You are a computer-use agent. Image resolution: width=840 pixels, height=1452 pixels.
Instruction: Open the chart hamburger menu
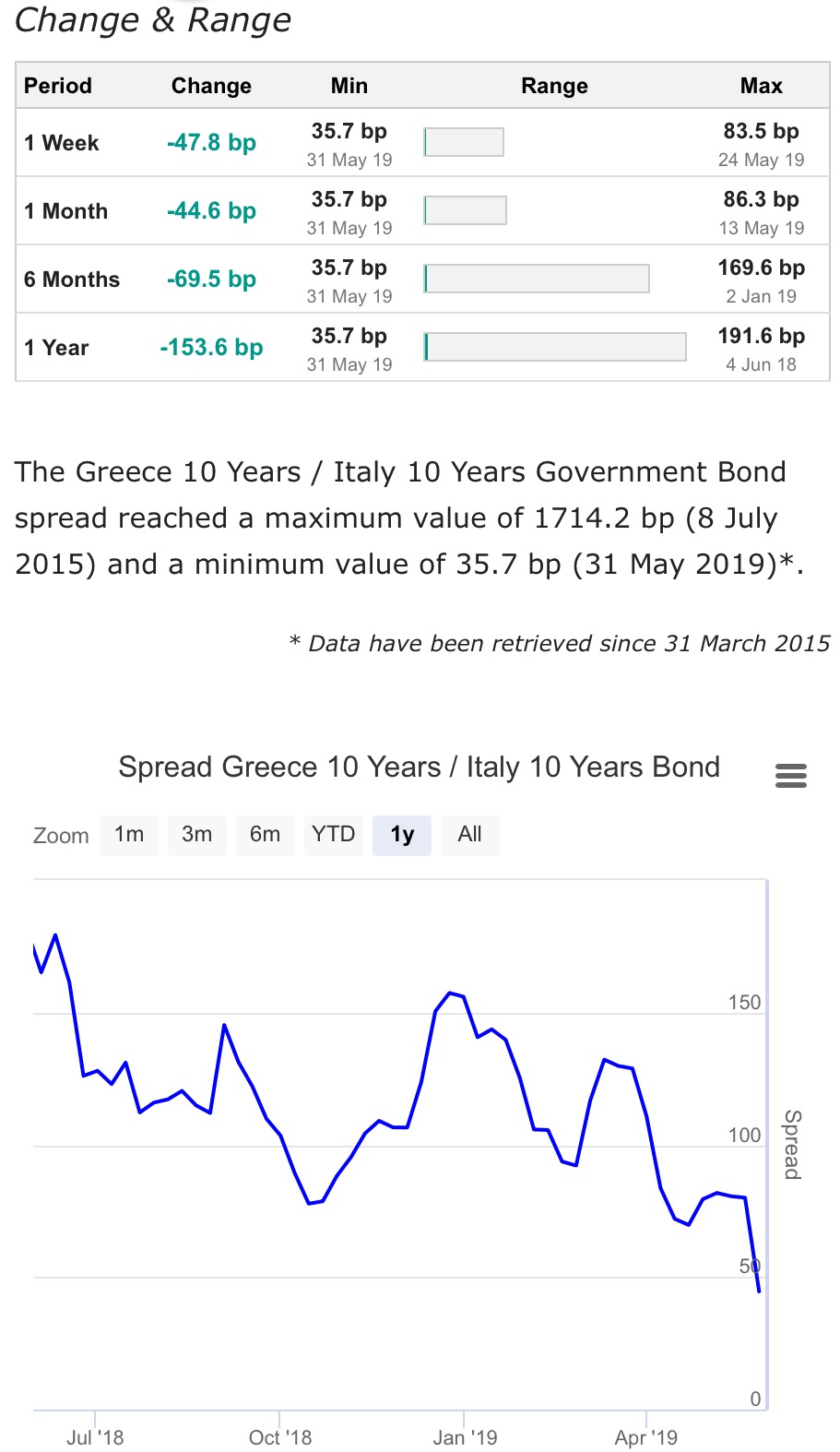791,776
